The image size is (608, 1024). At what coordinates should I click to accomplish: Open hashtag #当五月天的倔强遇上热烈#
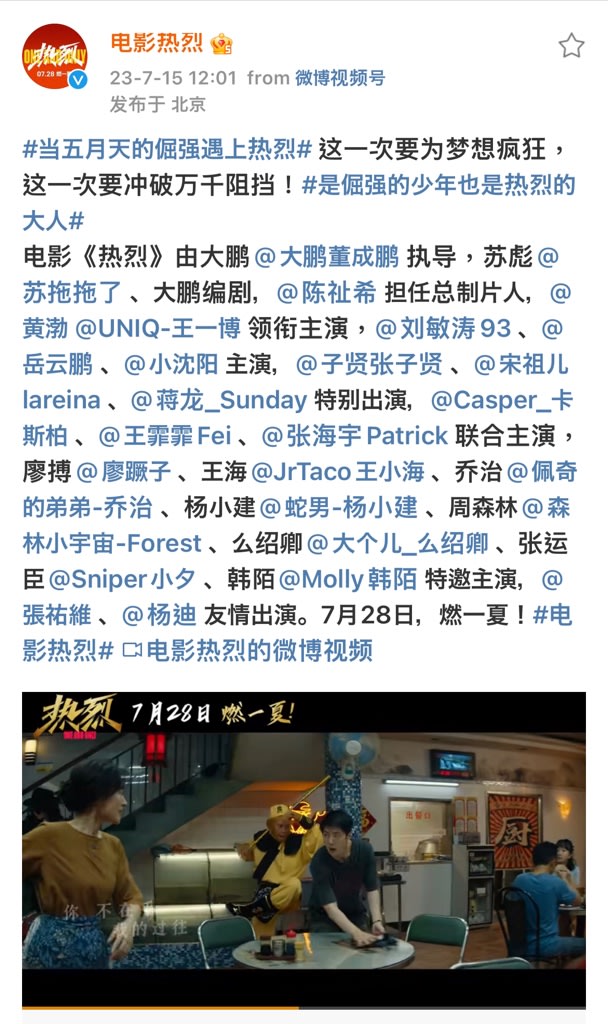pyautogui.click(x=168, y=150)
